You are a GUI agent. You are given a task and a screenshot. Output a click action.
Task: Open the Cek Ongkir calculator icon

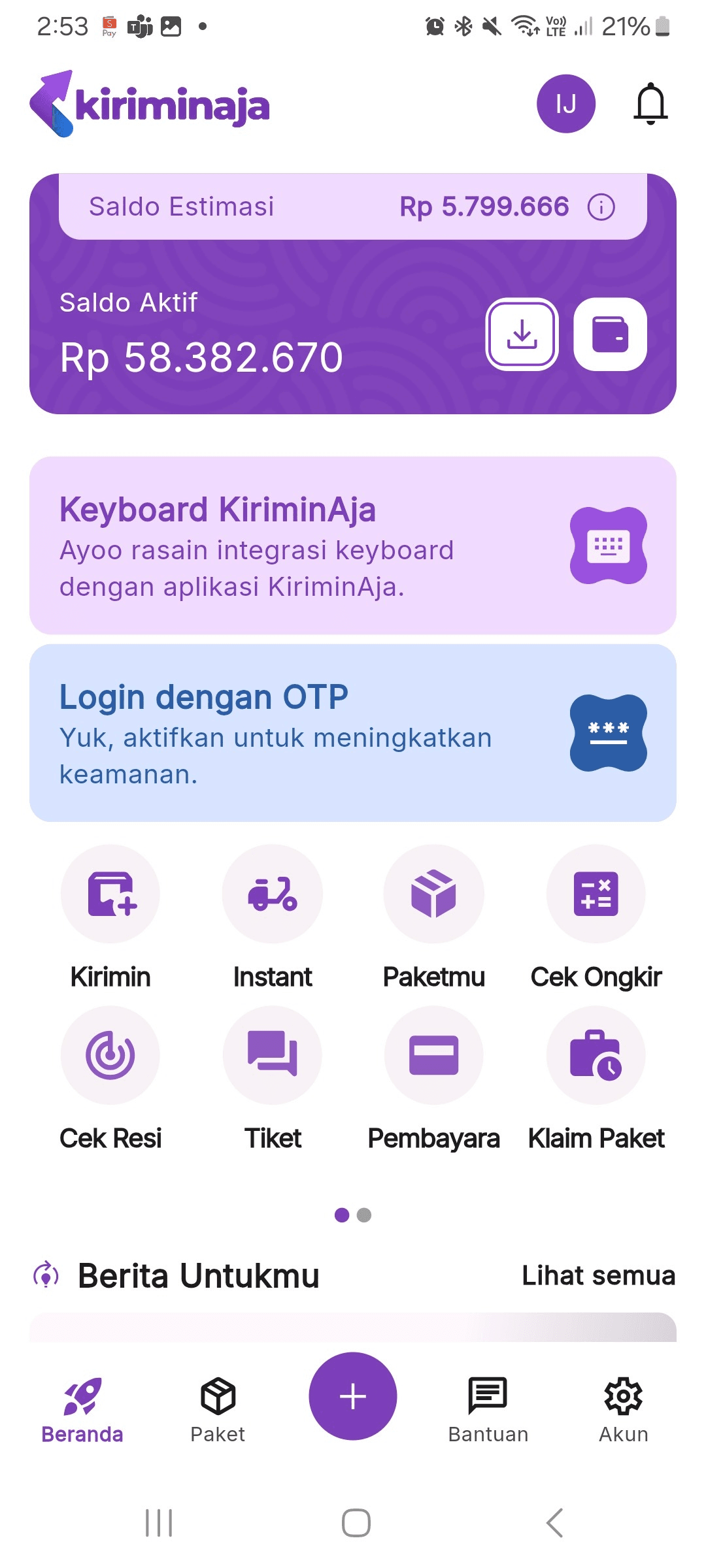point(596,893)
